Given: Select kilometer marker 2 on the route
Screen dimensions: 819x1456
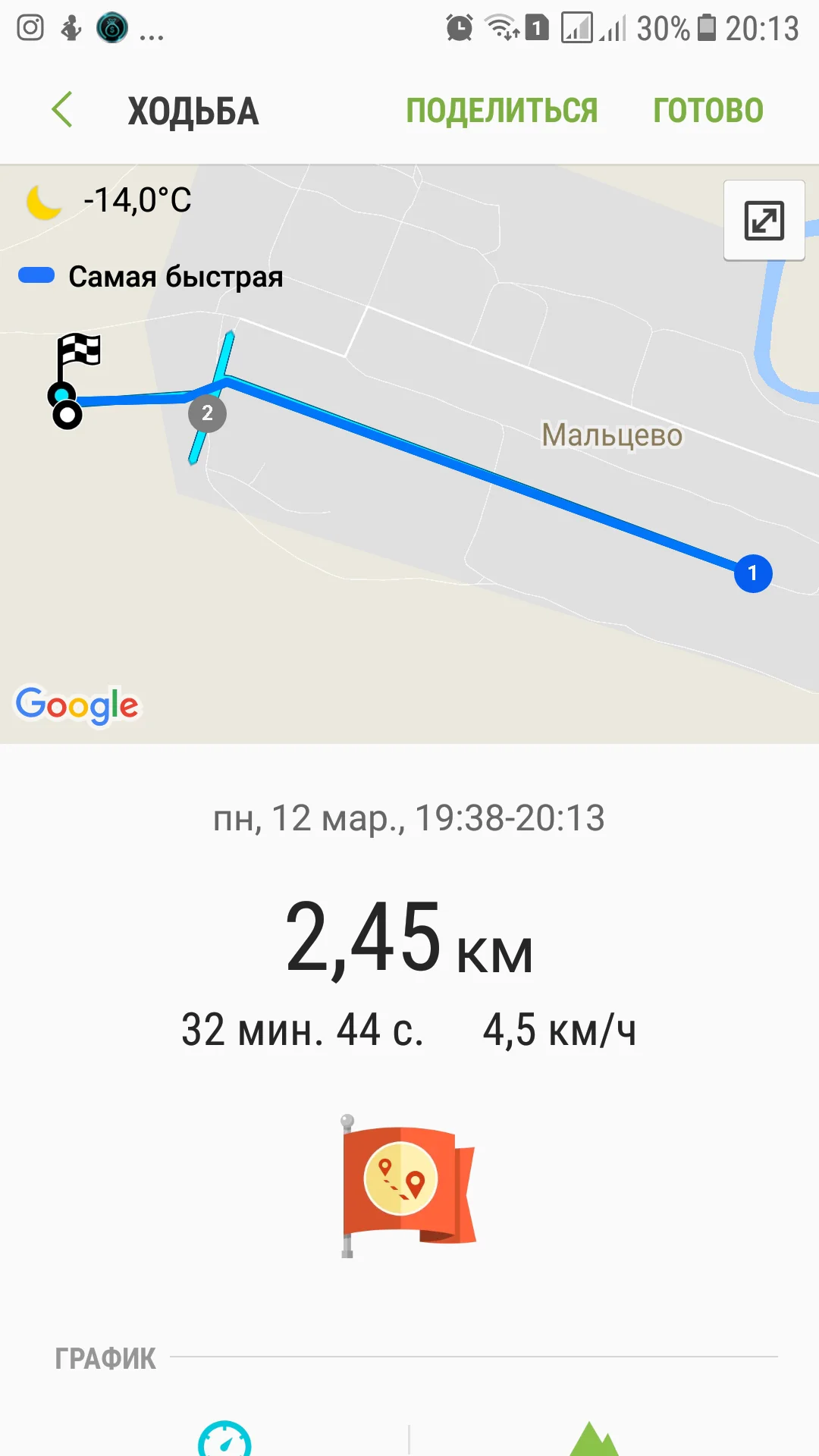Looking at the screenshot, I should click(x=207, y=413).
